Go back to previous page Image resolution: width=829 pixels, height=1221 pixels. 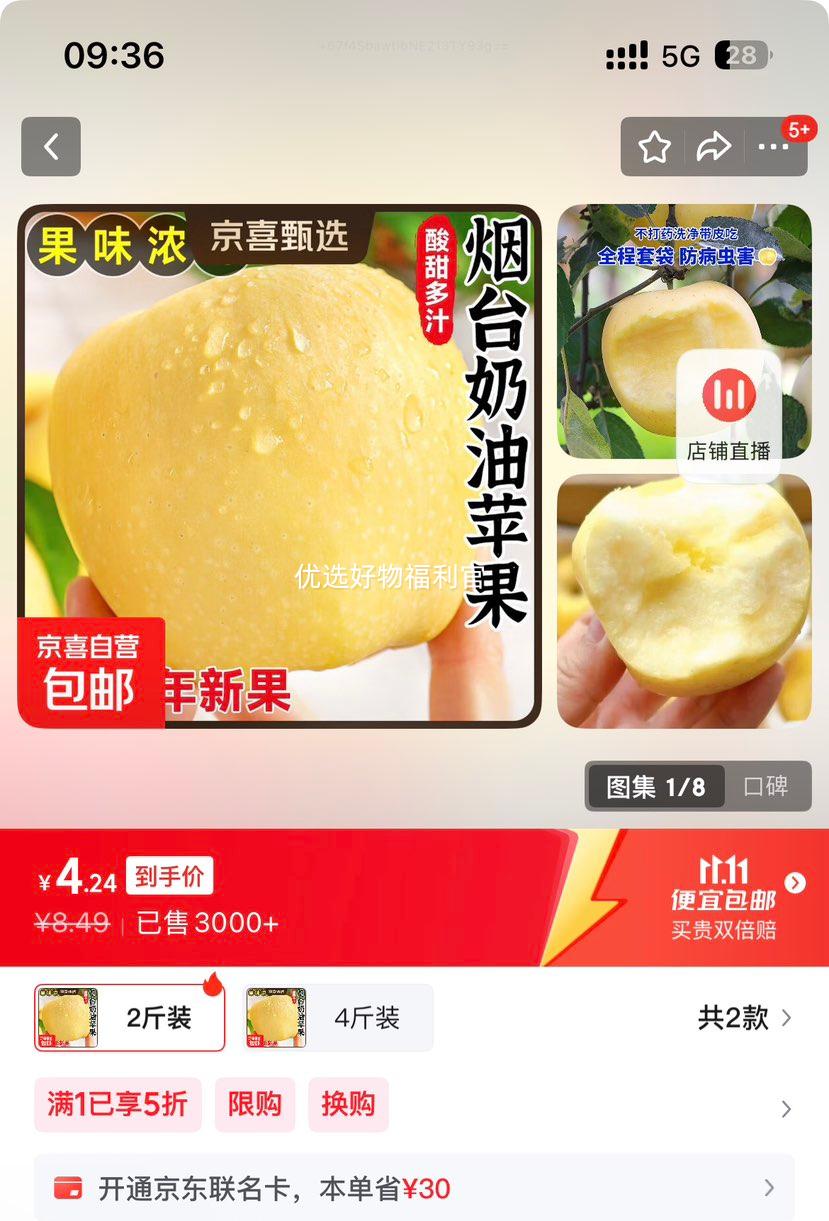[x=51, y=147]
